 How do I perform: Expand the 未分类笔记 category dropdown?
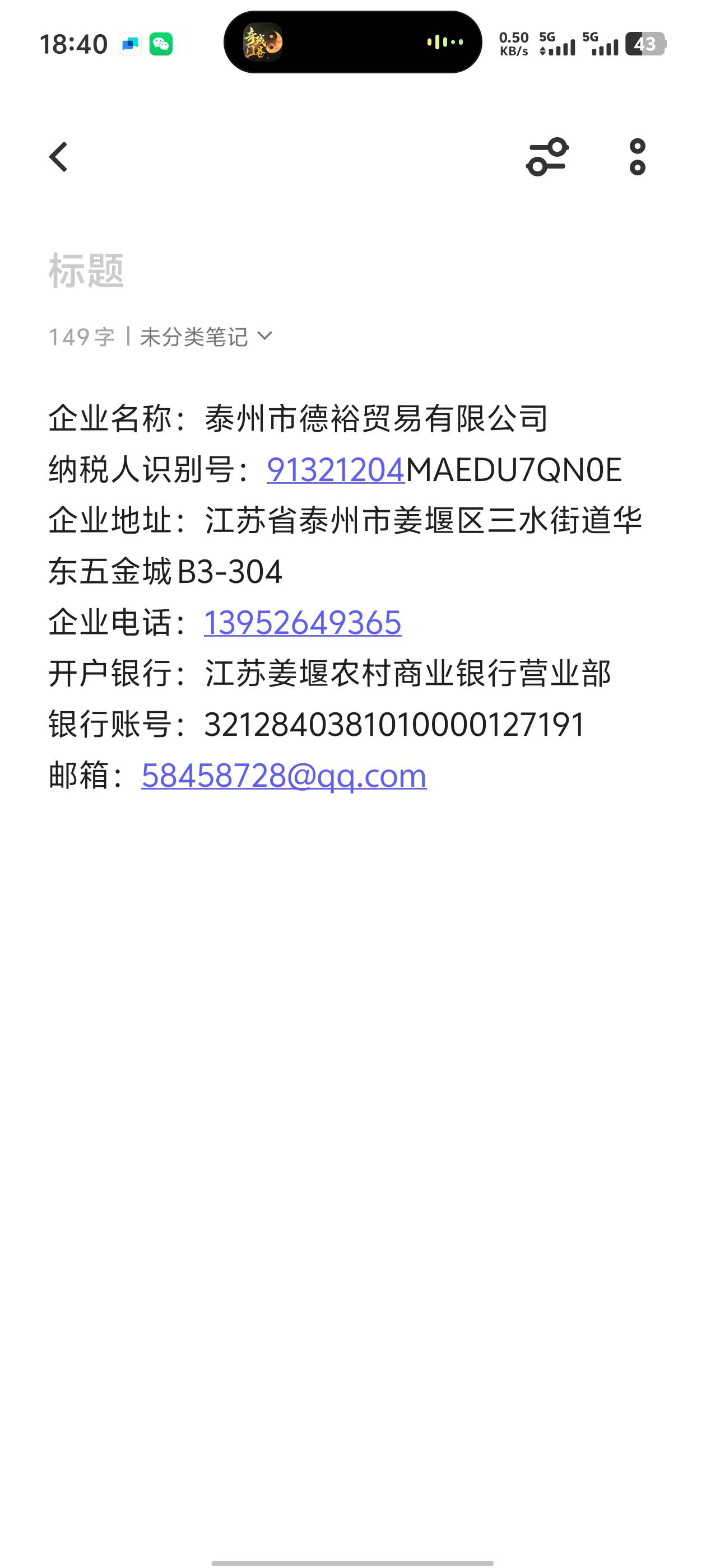point(206,337)
